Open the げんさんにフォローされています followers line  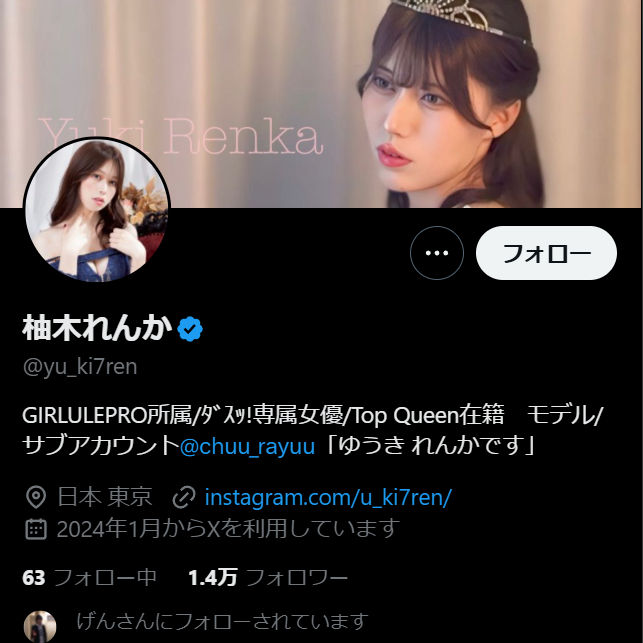tap(222, 622)
